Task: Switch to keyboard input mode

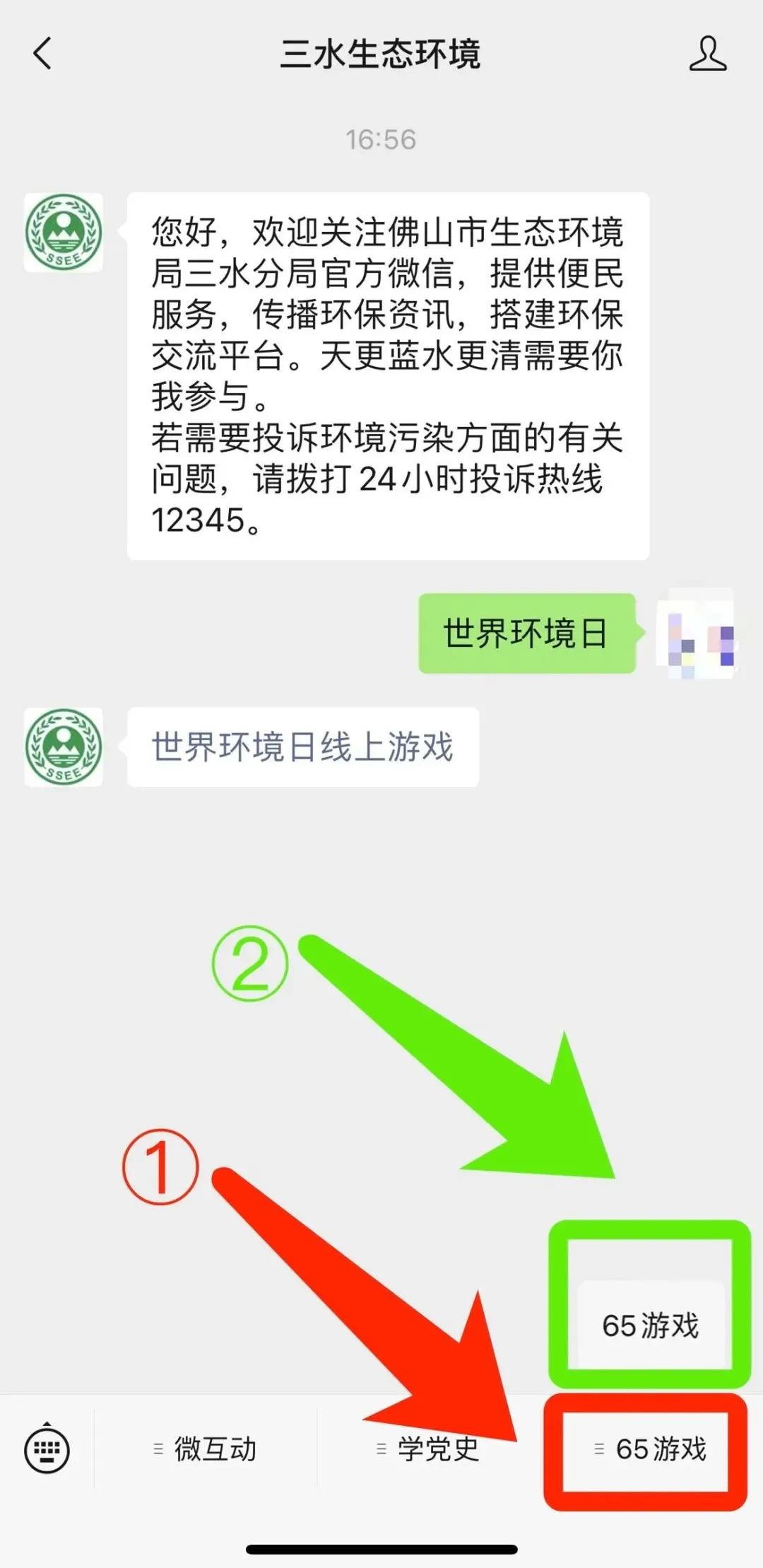Action: pyautogui.click(x=47, y=1450)
